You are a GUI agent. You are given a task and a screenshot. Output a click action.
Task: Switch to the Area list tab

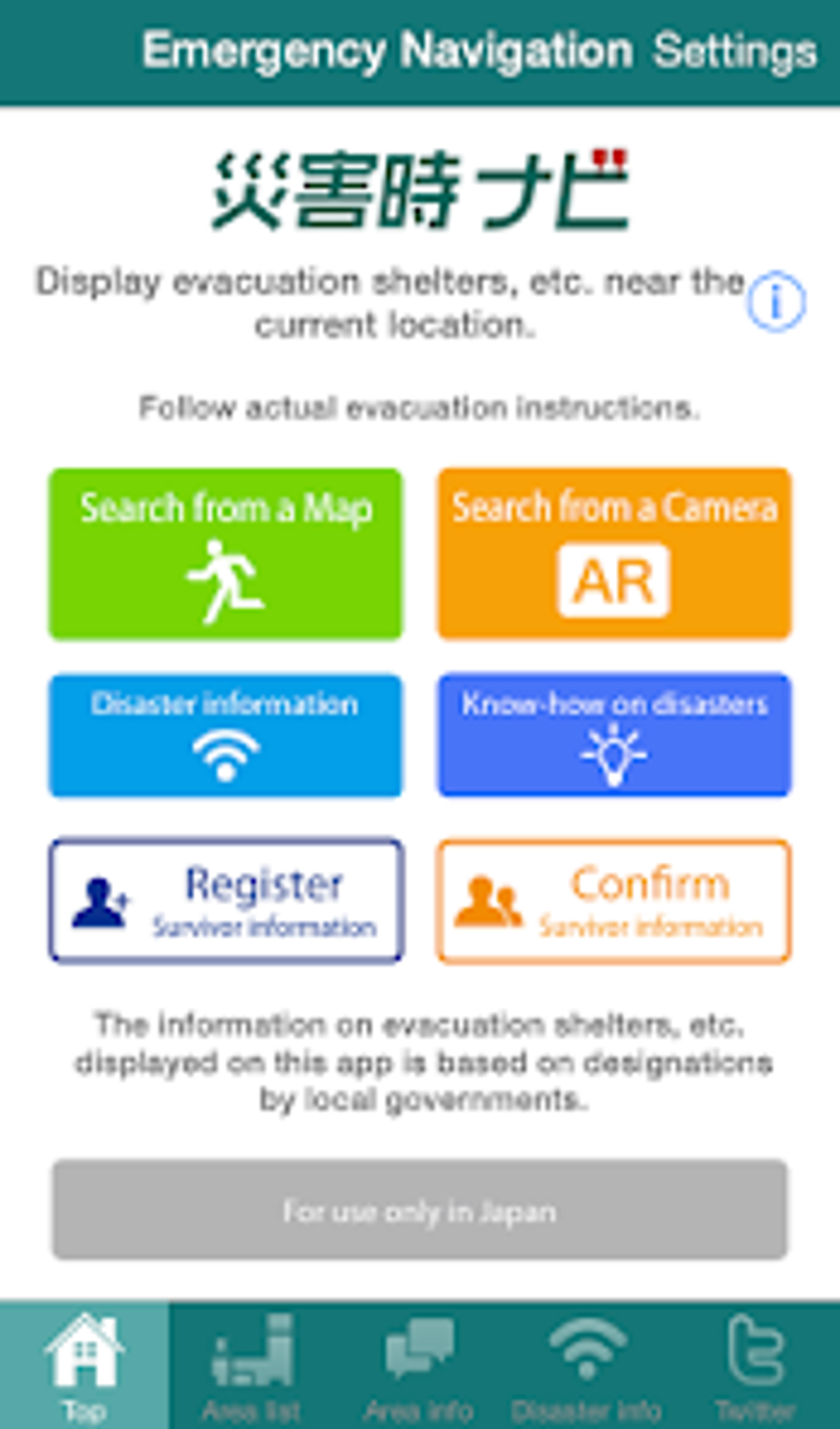click(252, 1365)
